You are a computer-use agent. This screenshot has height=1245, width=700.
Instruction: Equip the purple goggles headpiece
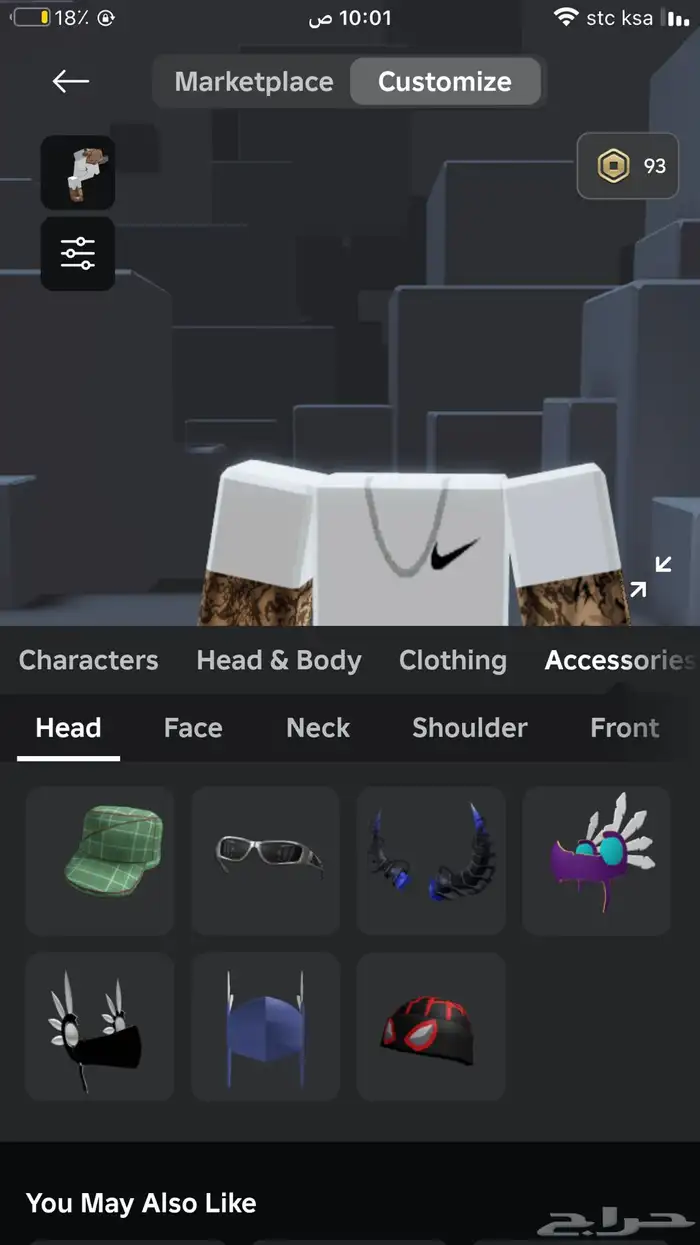pos(596,860)
